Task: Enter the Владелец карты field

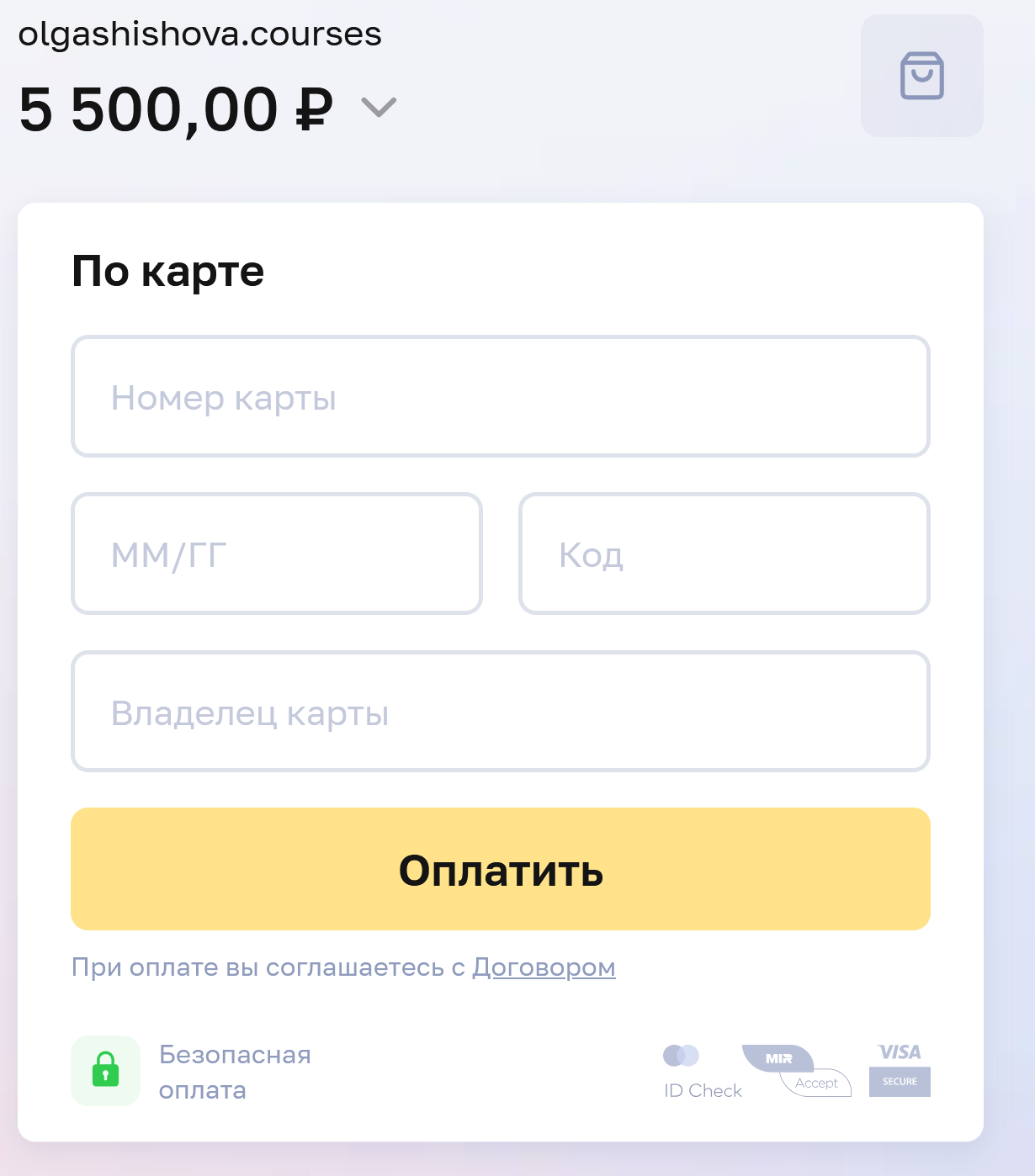Action: tap(500, 711)
